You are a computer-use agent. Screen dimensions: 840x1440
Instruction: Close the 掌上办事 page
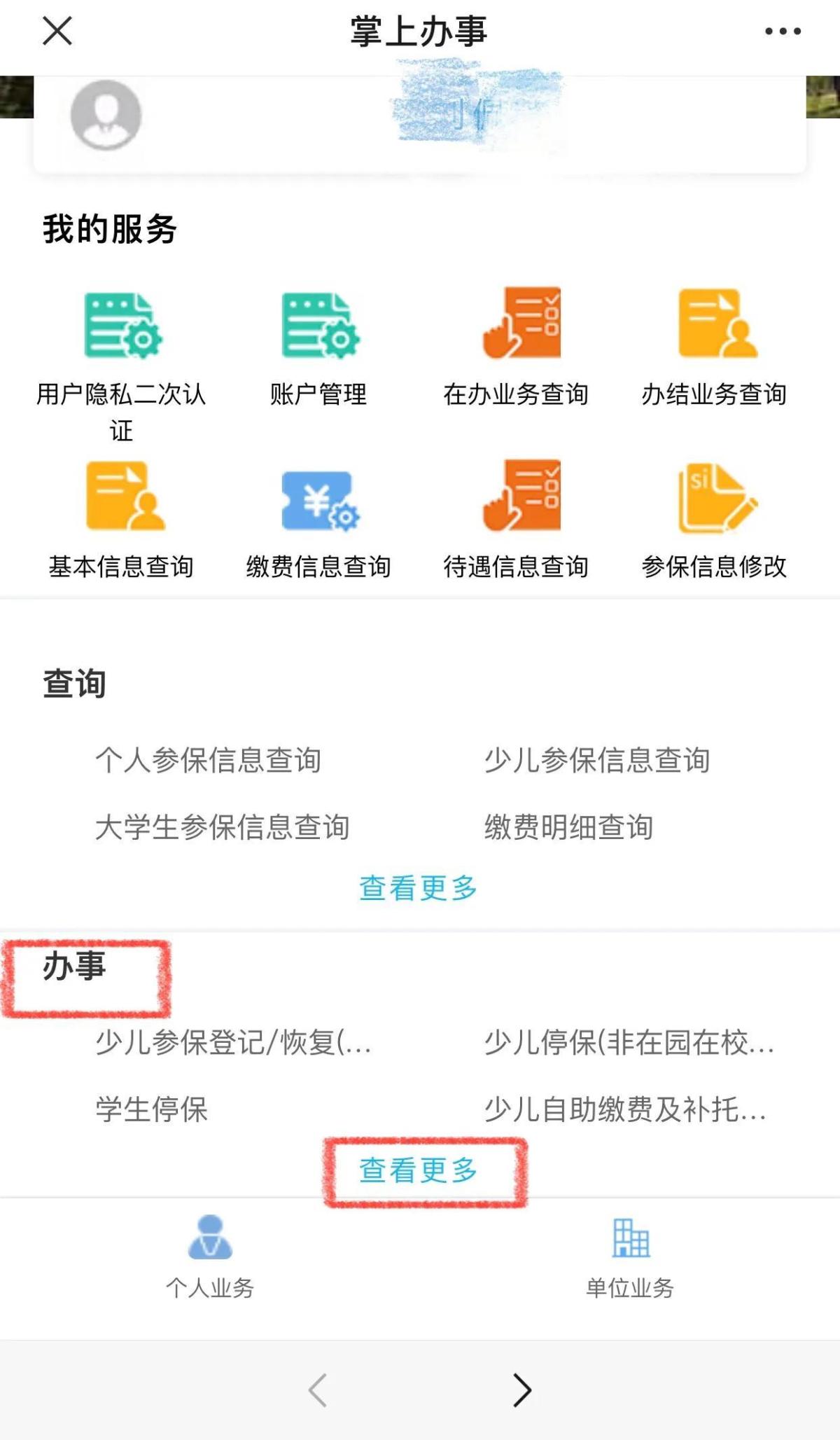(x=57, y=32)
